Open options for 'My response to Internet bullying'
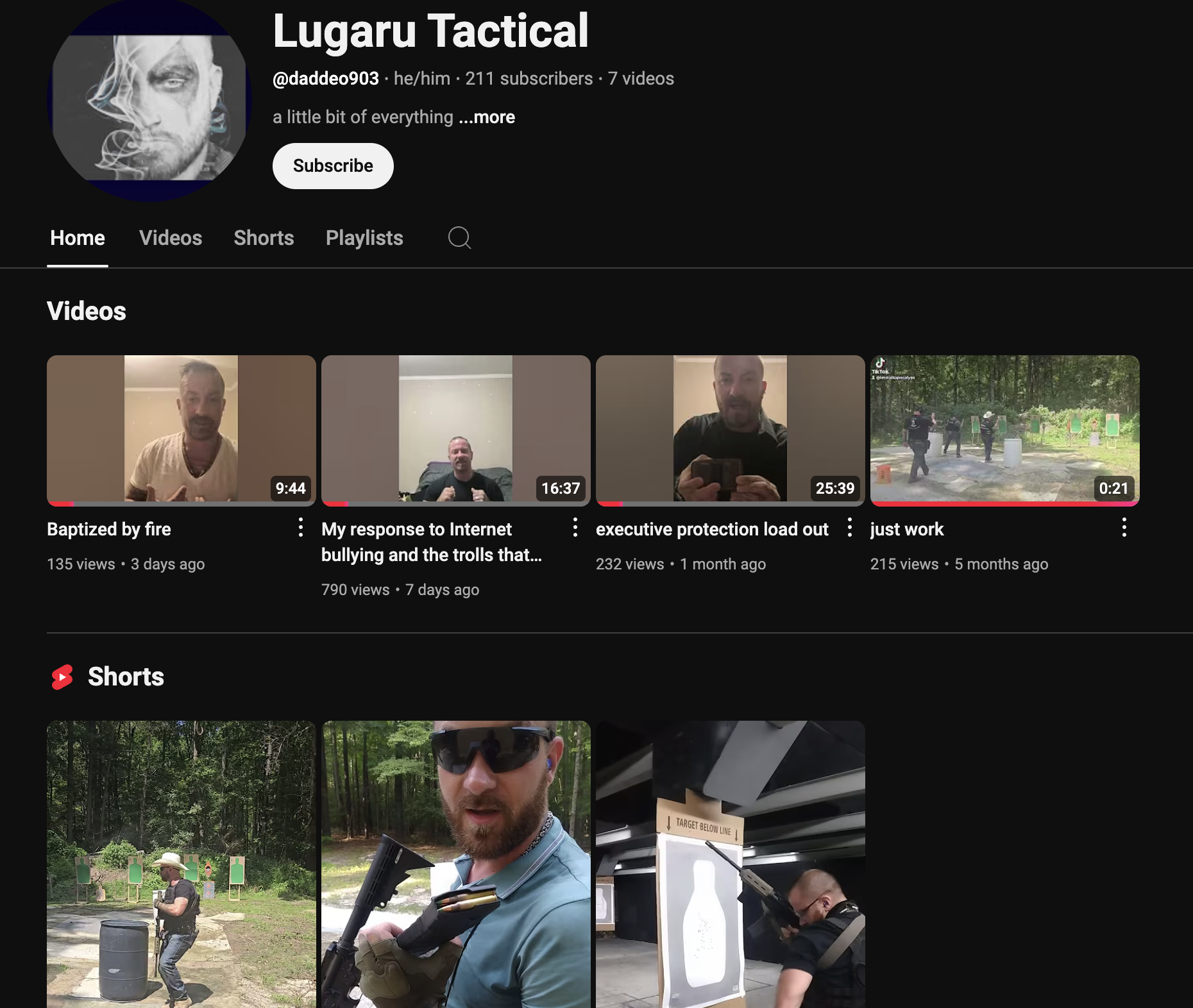Viewport: 1193px width, 1008px height. point(575,528)
